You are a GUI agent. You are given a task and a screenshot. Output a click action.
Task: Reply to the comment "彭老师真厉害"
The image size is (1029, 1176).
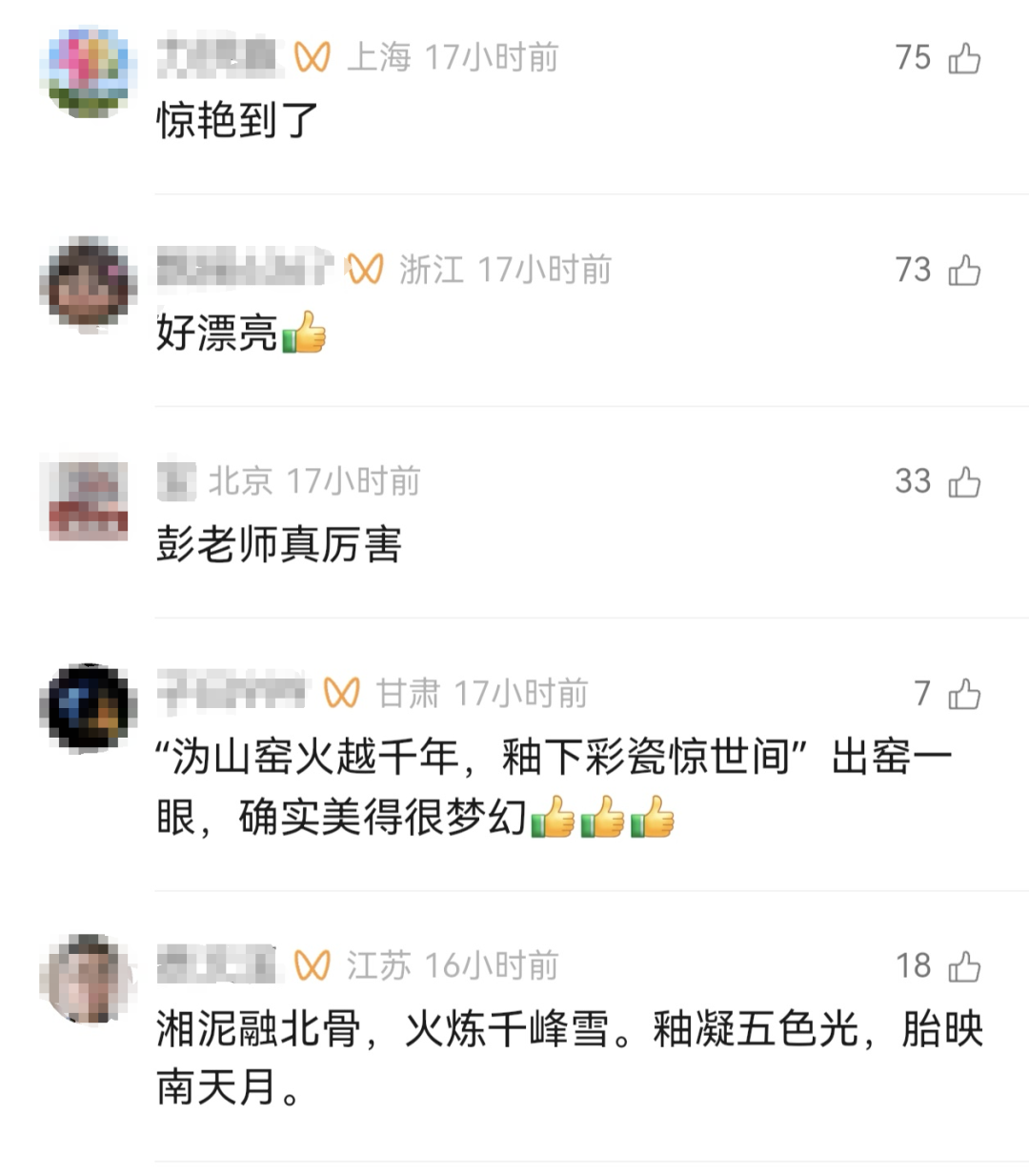(x=278, y=545)
